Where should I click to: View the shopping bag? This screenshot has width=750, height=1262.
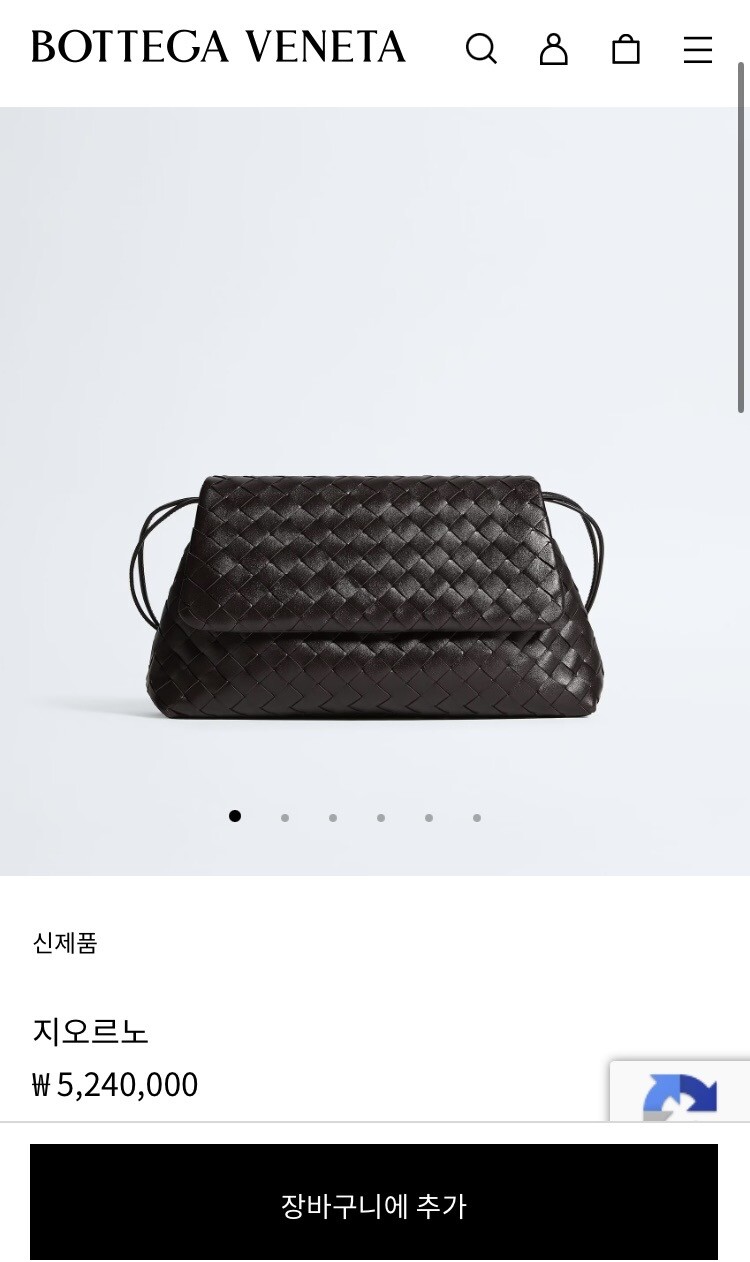coord(626,48)
